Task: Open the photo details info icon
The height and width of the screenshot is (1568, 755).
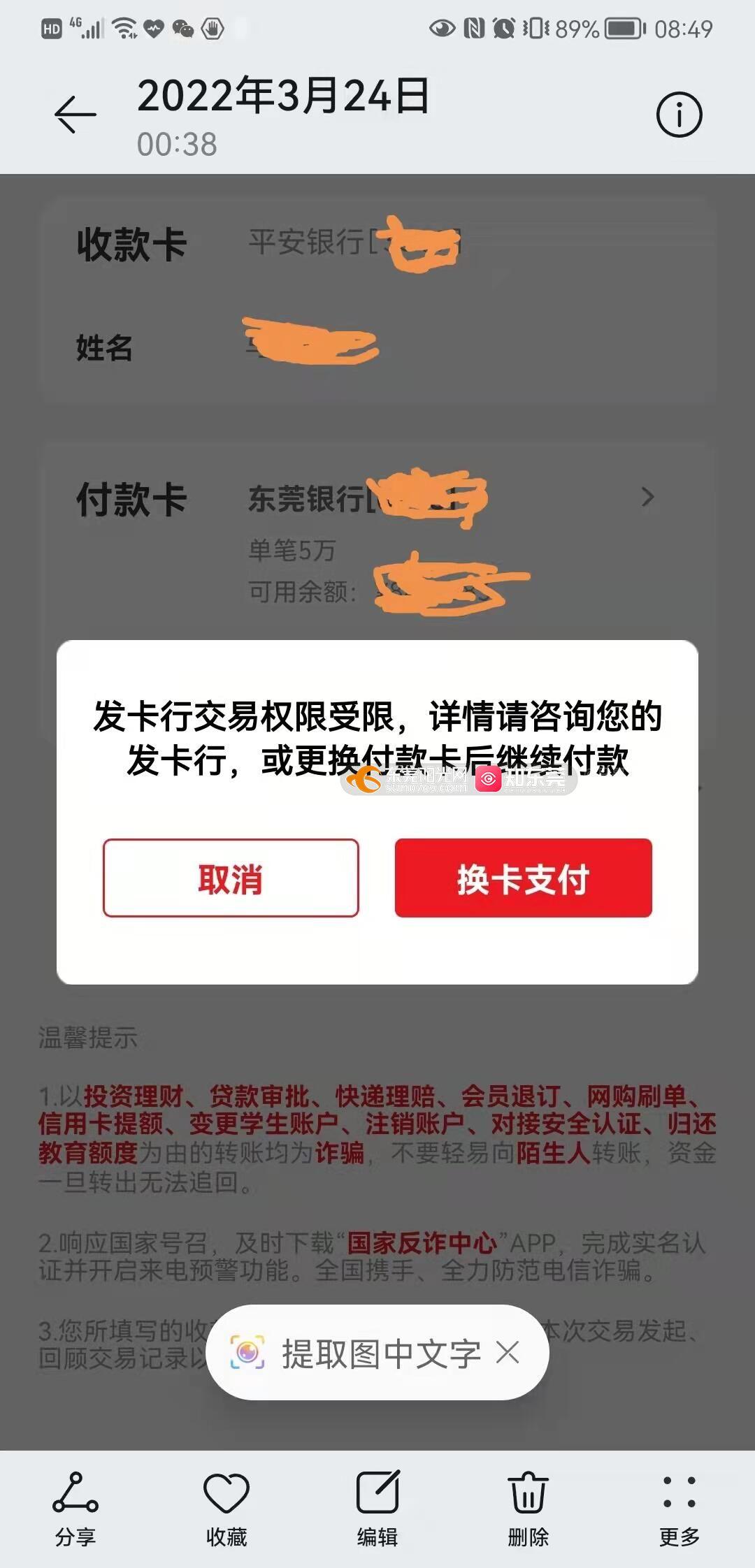Action: pyautogui.click(x=679, y=114)
